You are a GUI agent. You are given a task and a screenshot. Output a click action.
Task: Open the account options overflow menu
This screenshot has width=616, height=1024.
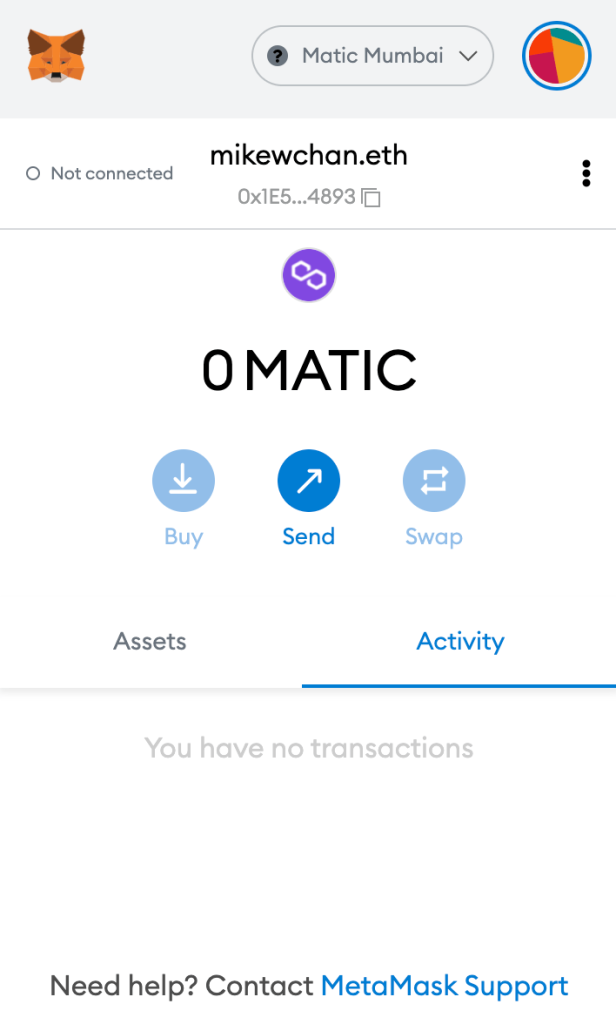point(586,173)
